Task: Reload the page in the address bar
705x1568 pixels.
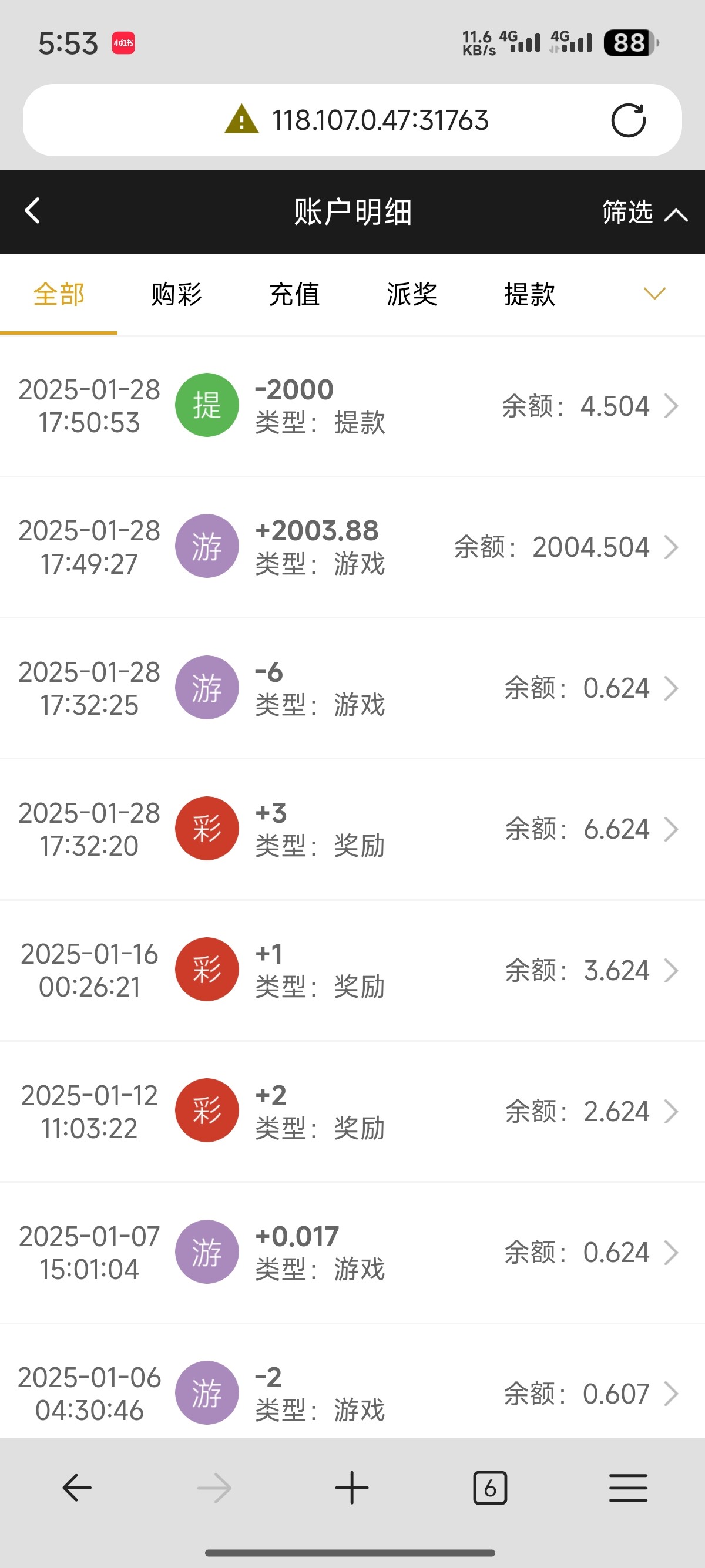Action: click(x=628, y=120)
